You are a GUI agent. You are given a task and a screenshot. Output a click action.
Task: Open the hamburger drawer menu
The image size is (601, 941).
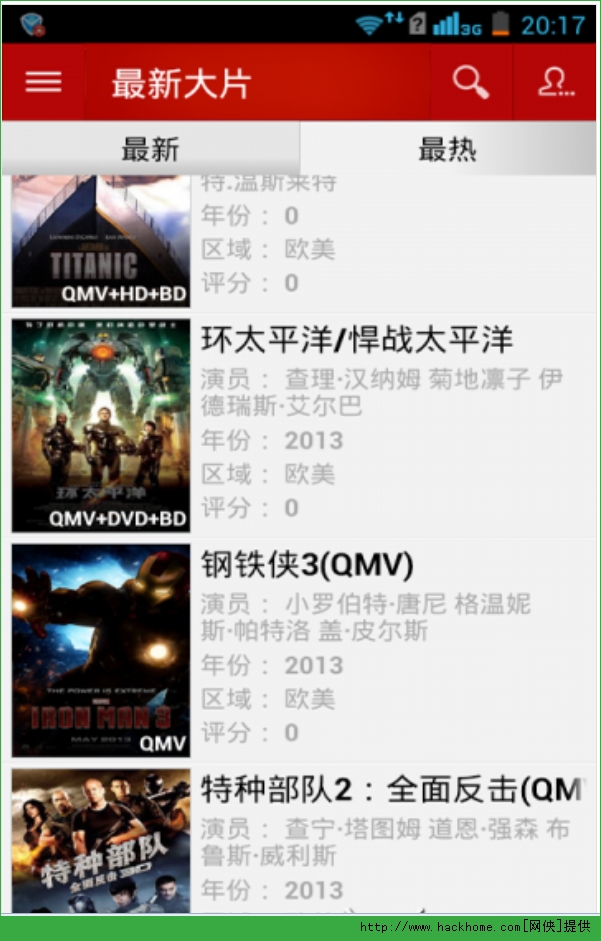(x=43, y=82)
